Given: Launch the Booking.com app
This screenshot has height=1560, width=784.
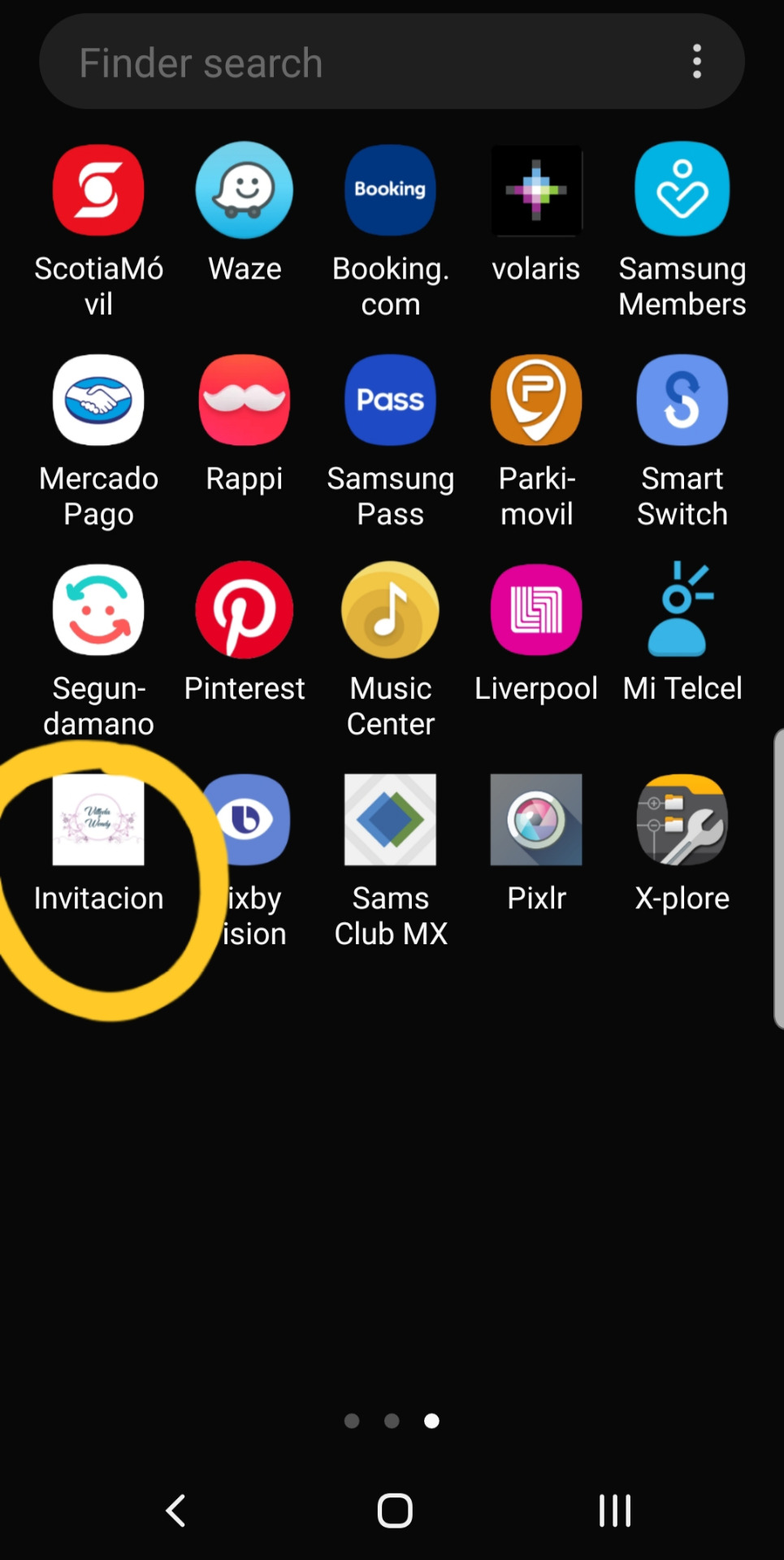Looking at the screenshot, I should tap(390, 191).
